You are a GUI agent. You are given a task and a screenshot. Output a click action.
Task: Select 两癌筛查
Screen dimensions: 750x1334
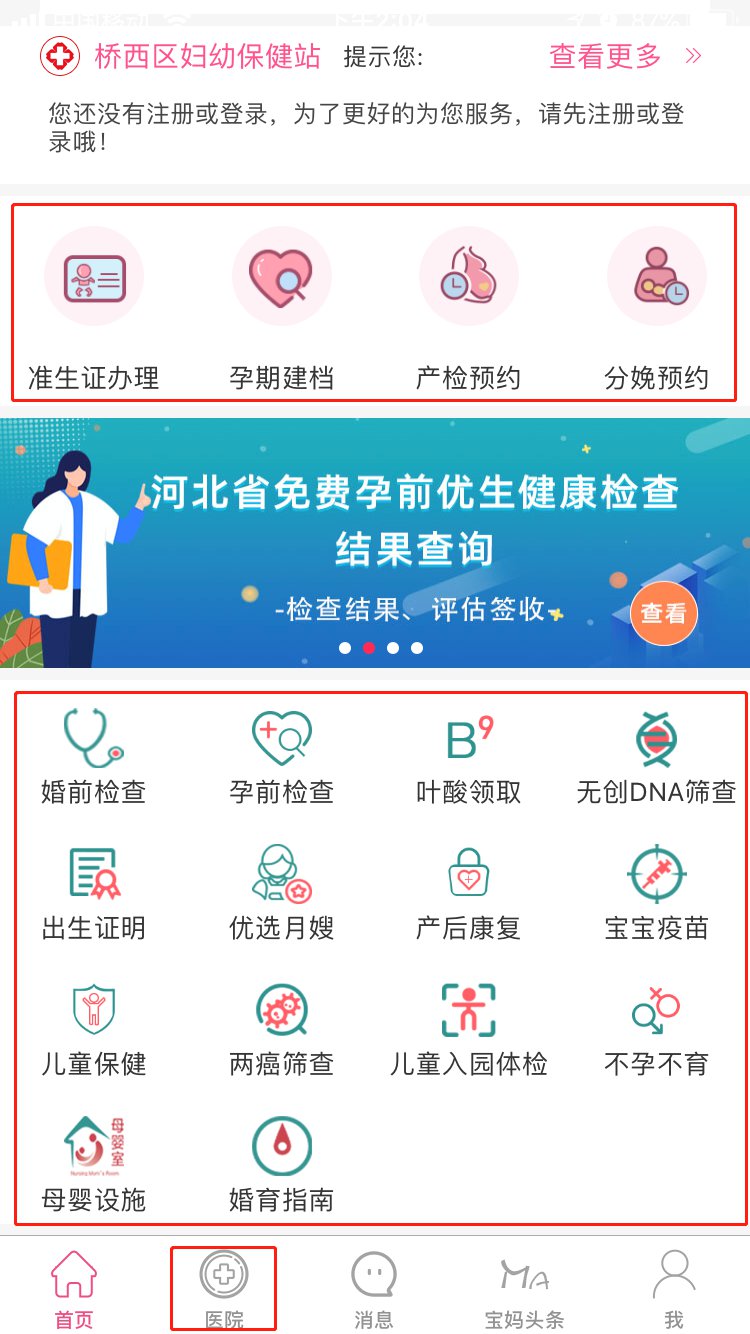[x=281, y=1029]
